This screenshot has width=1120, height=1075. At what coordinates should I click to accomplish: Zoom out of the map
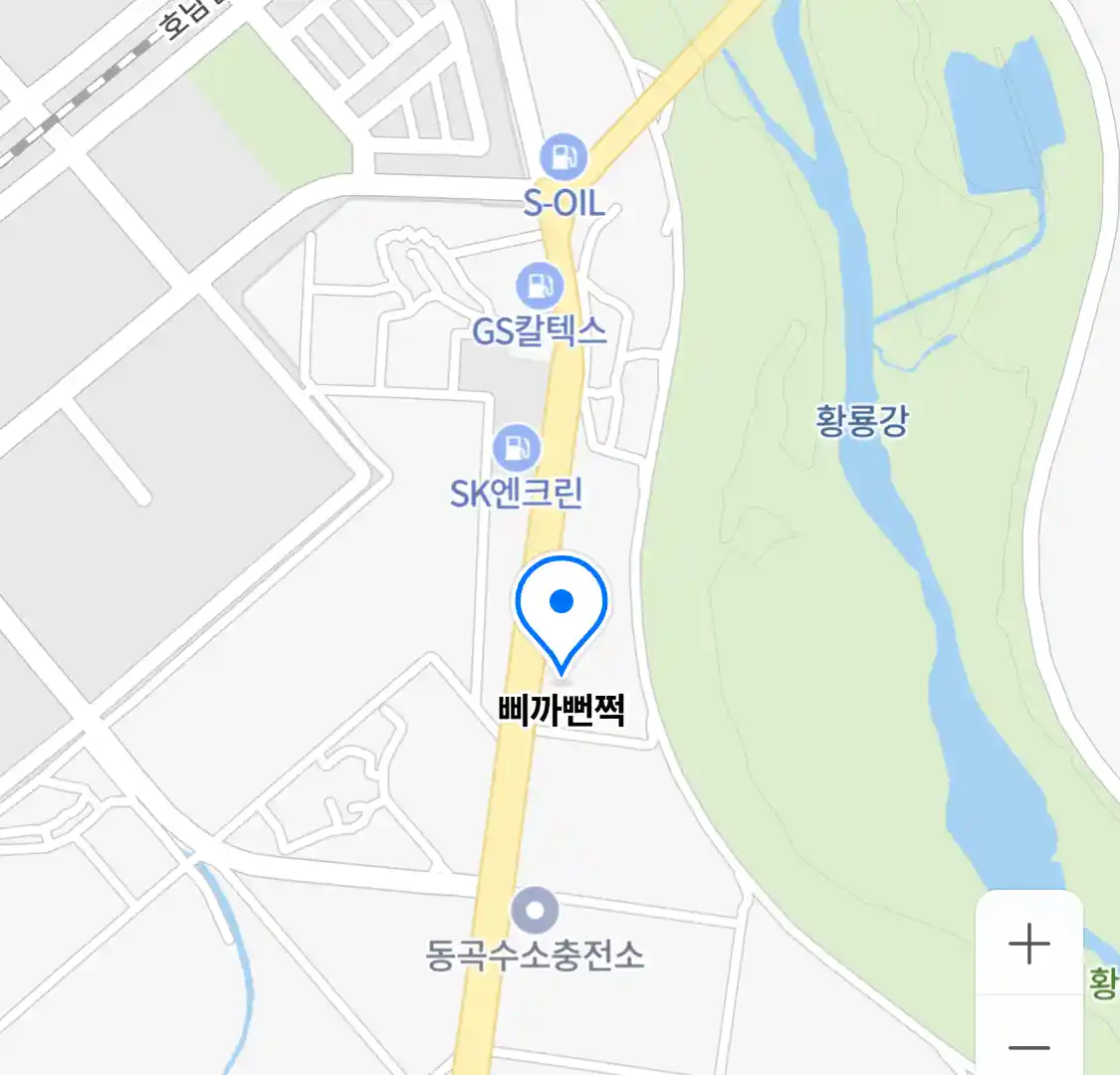[1028, 1046]
